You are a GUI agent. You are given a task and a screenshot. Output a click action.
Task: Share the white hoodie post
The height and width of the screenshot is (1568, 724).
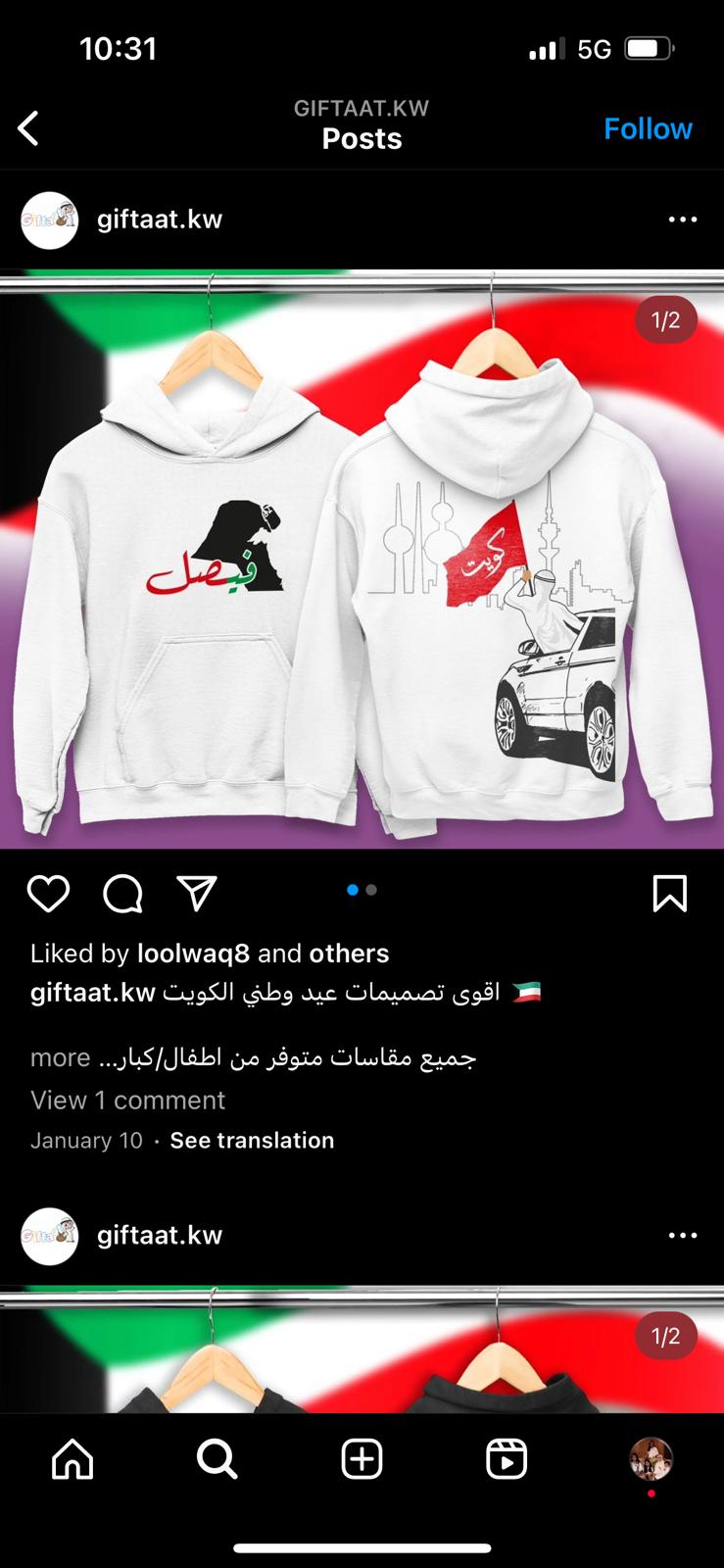tap(197, 894)
